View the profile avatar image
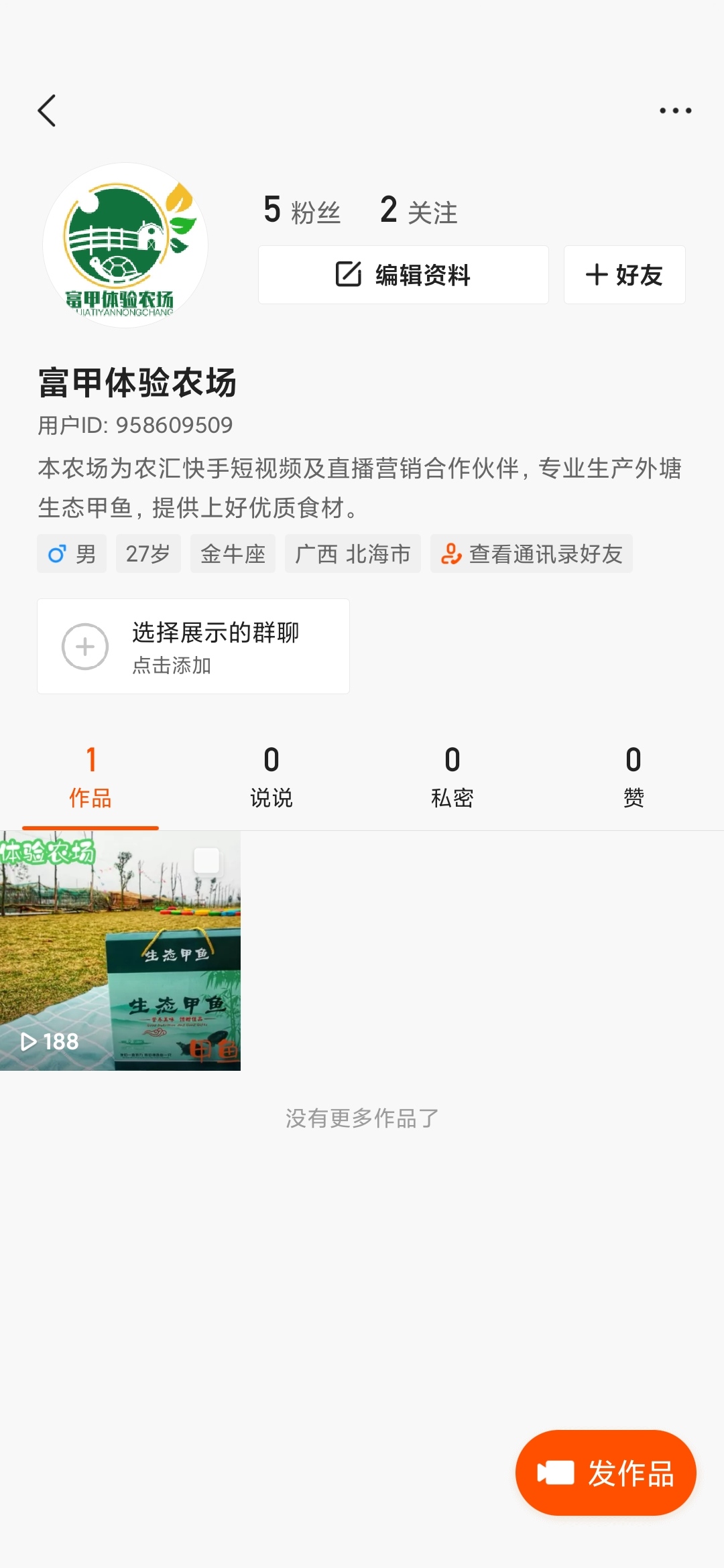This screenshot has width=724, height=1568. pyautogui.click(x=125, y=245)
